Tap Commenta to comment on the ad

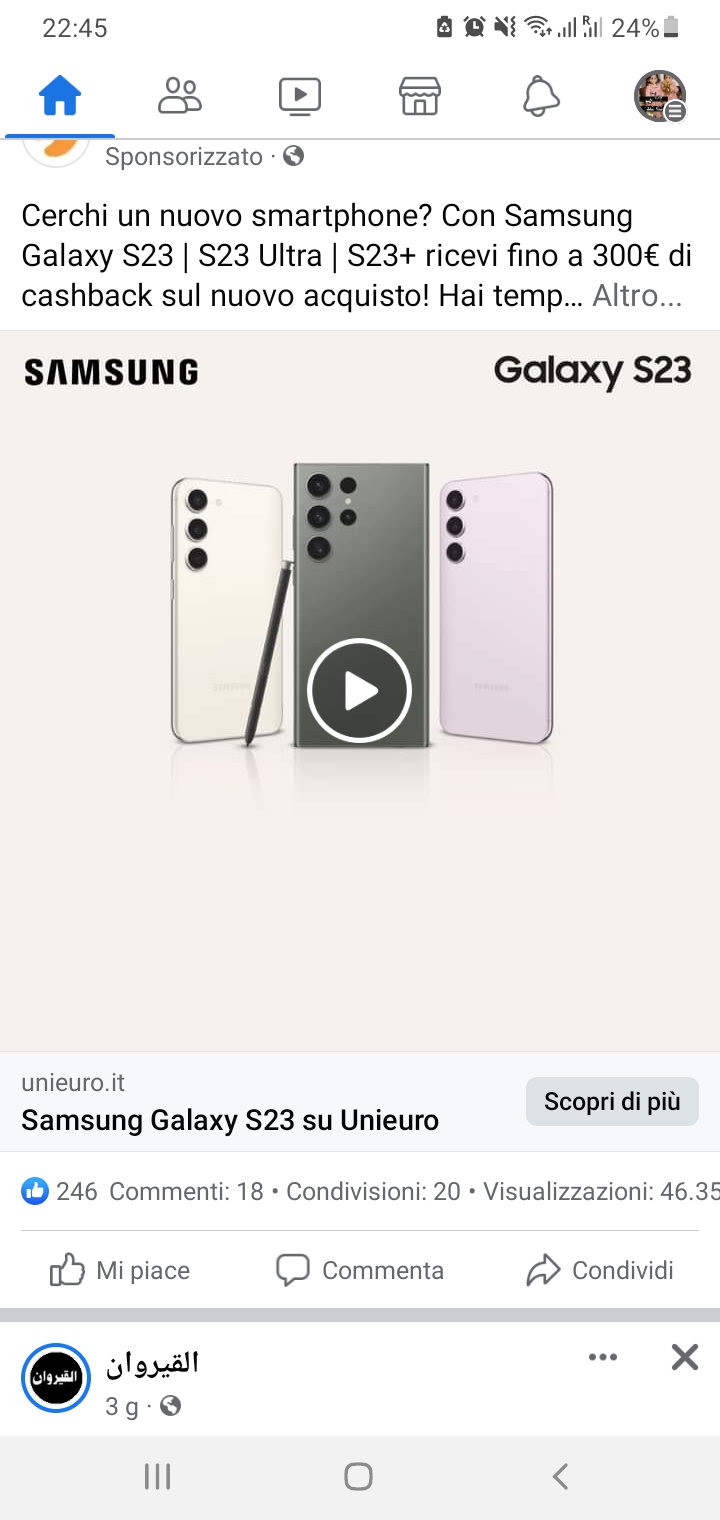point(360,1270)
